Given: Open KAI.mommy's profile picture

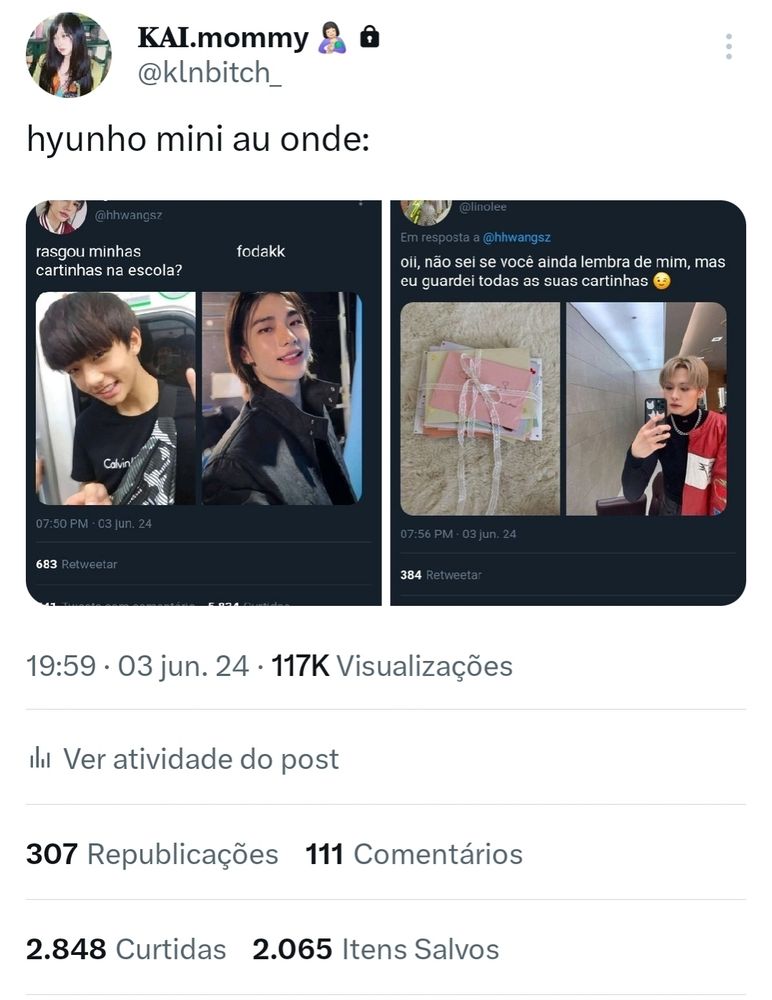Looking at the screenshot, I should 68,55.
